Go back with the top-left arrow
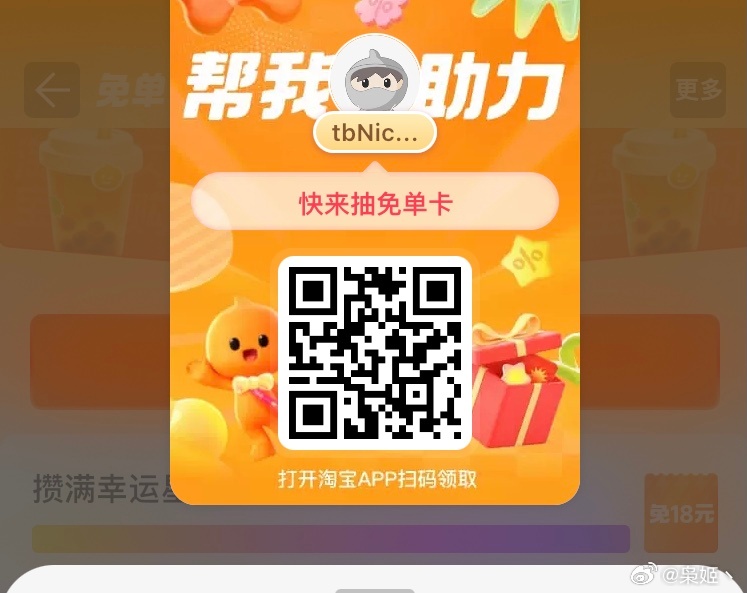This screenshot has width=747, height=593. click(x=52, y=90)
